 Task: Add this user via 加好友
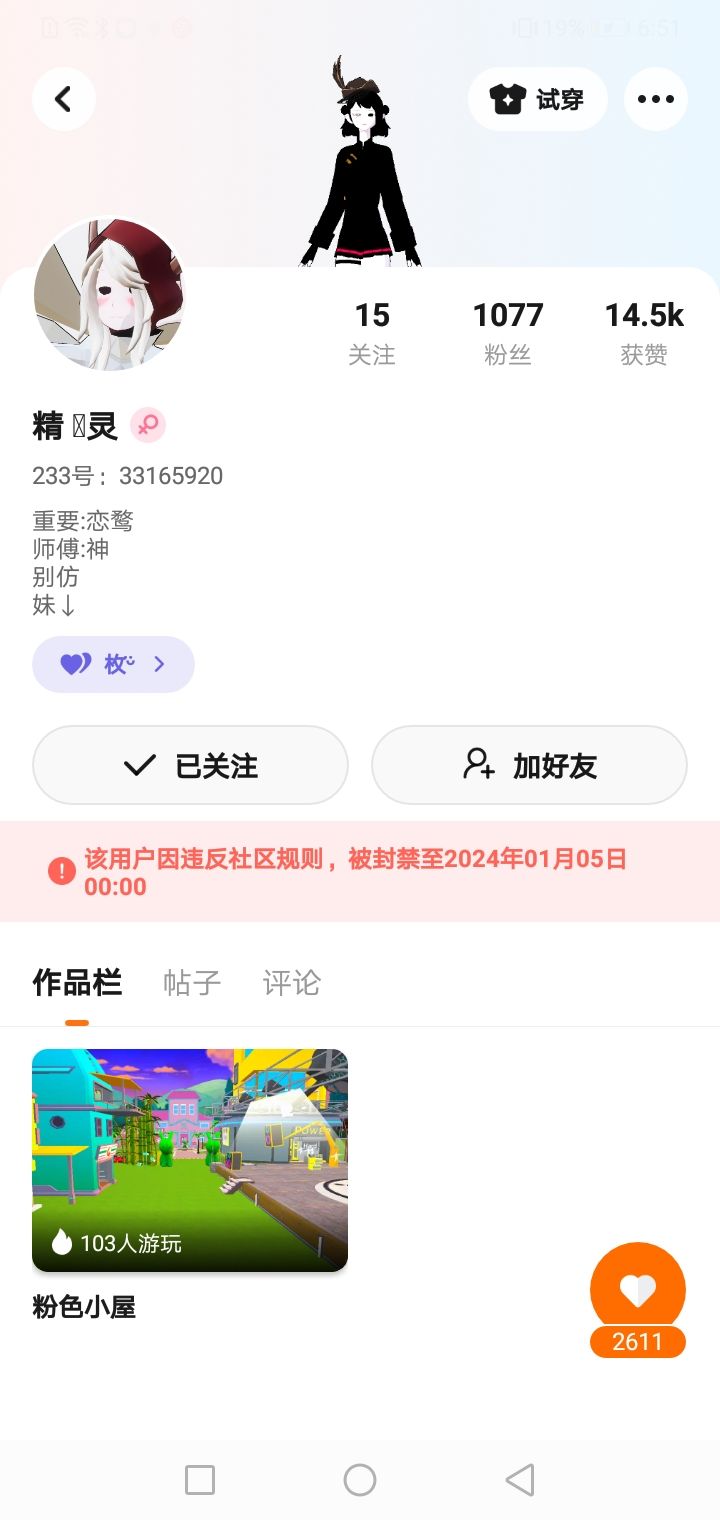click(529, 765)
